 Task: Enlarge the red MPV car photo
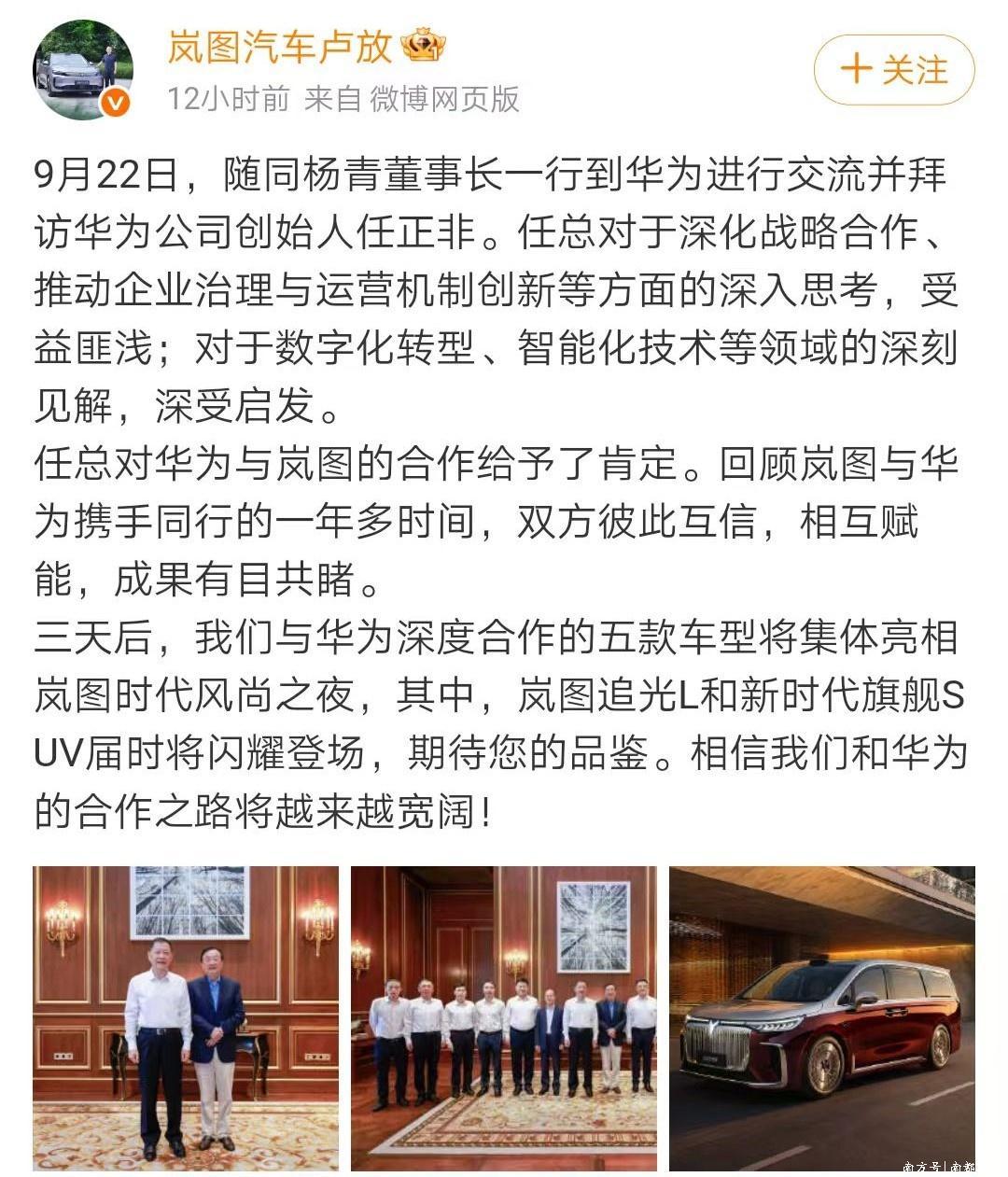tap(821, 1017)
